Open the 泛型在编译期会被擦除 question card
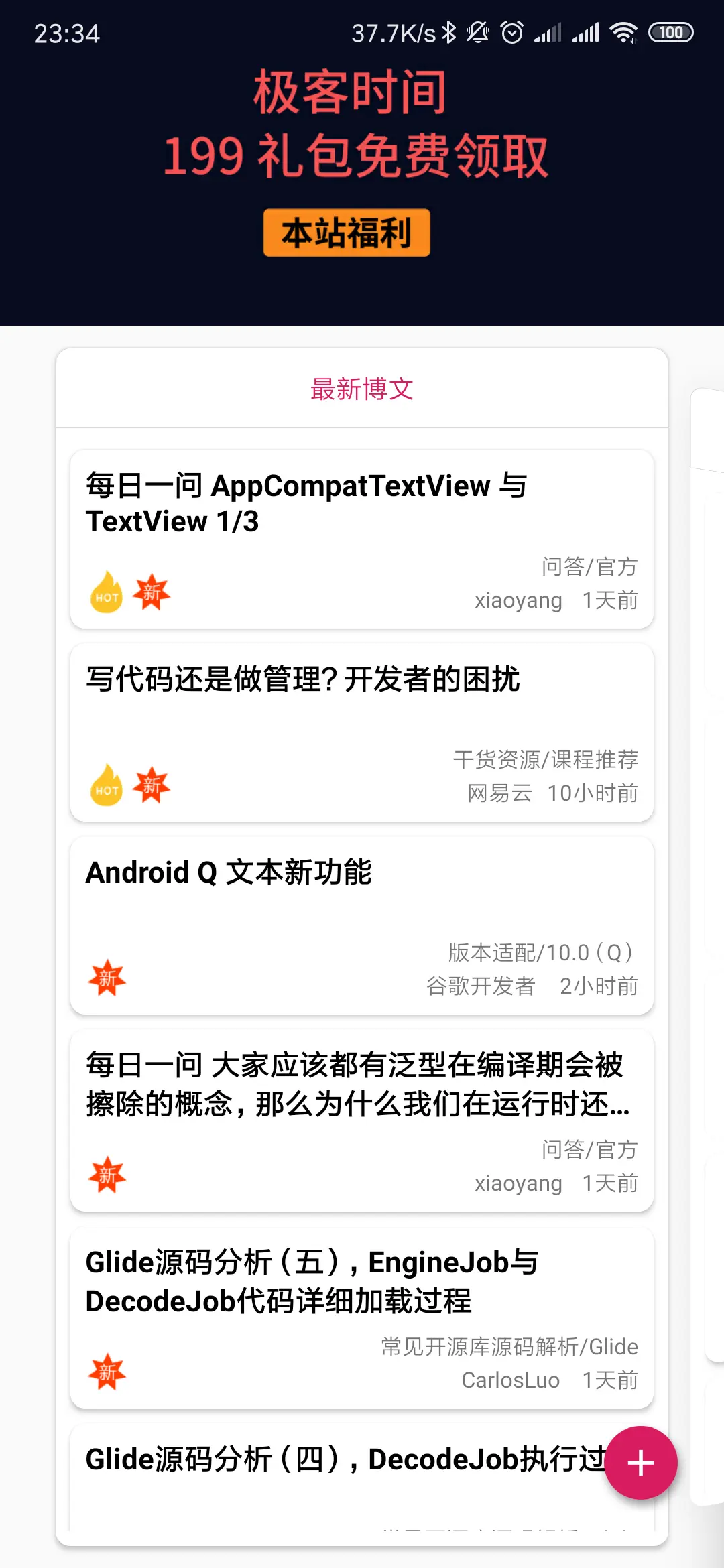This screenshot has height=1568, width=724. click(362, 1120)
